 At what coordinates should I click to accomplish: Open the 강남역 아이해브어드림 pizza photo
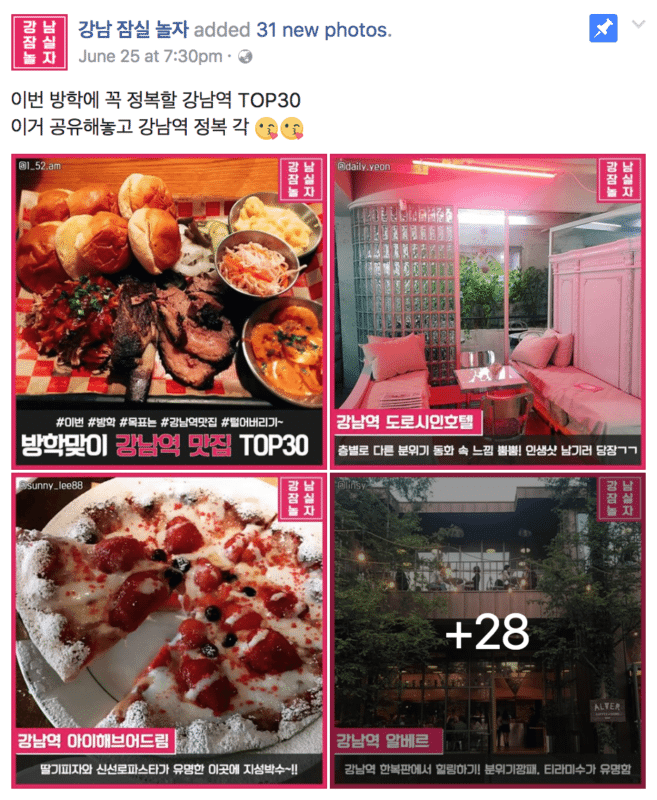click(168, 632)
